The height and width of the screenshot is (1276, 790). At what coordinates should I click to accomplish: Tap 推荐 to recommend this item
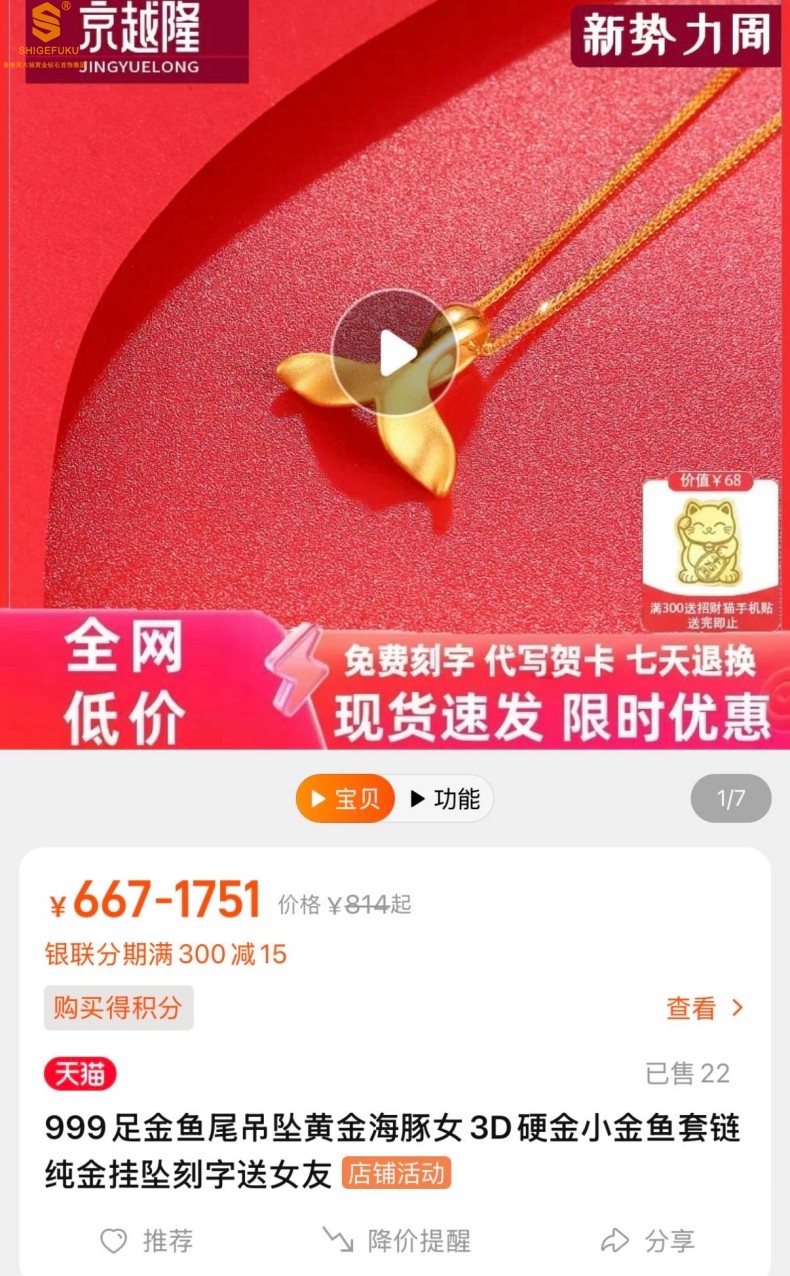point(147,1241)
